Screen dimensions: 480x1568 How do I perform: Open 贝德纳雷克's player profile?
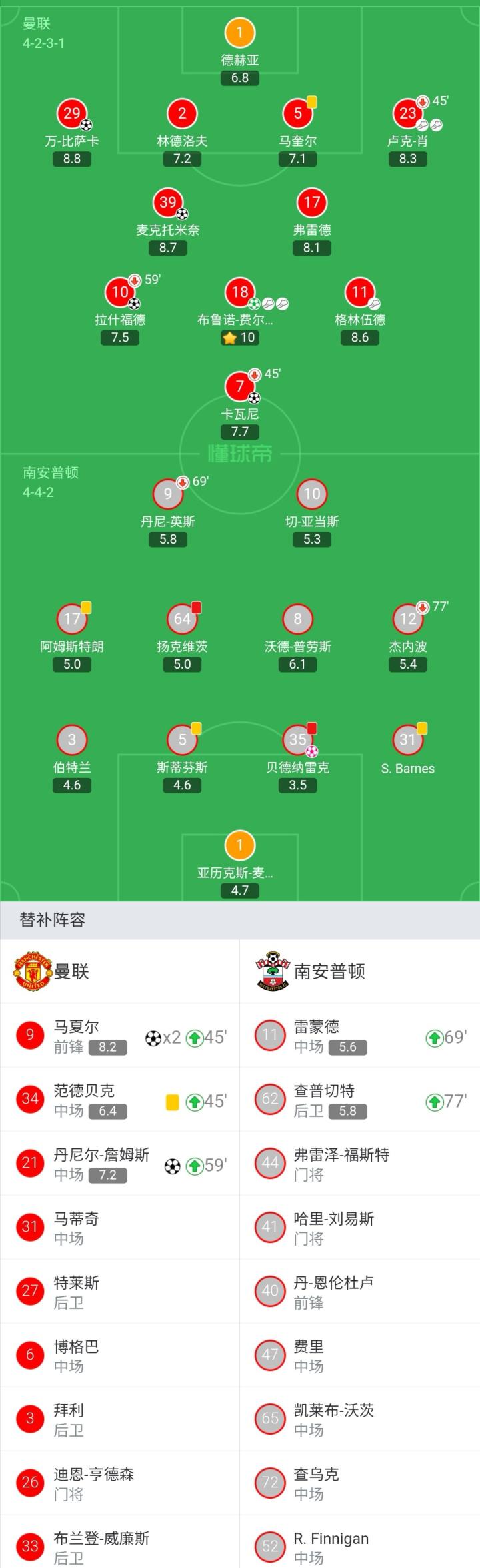pos(297,741)
